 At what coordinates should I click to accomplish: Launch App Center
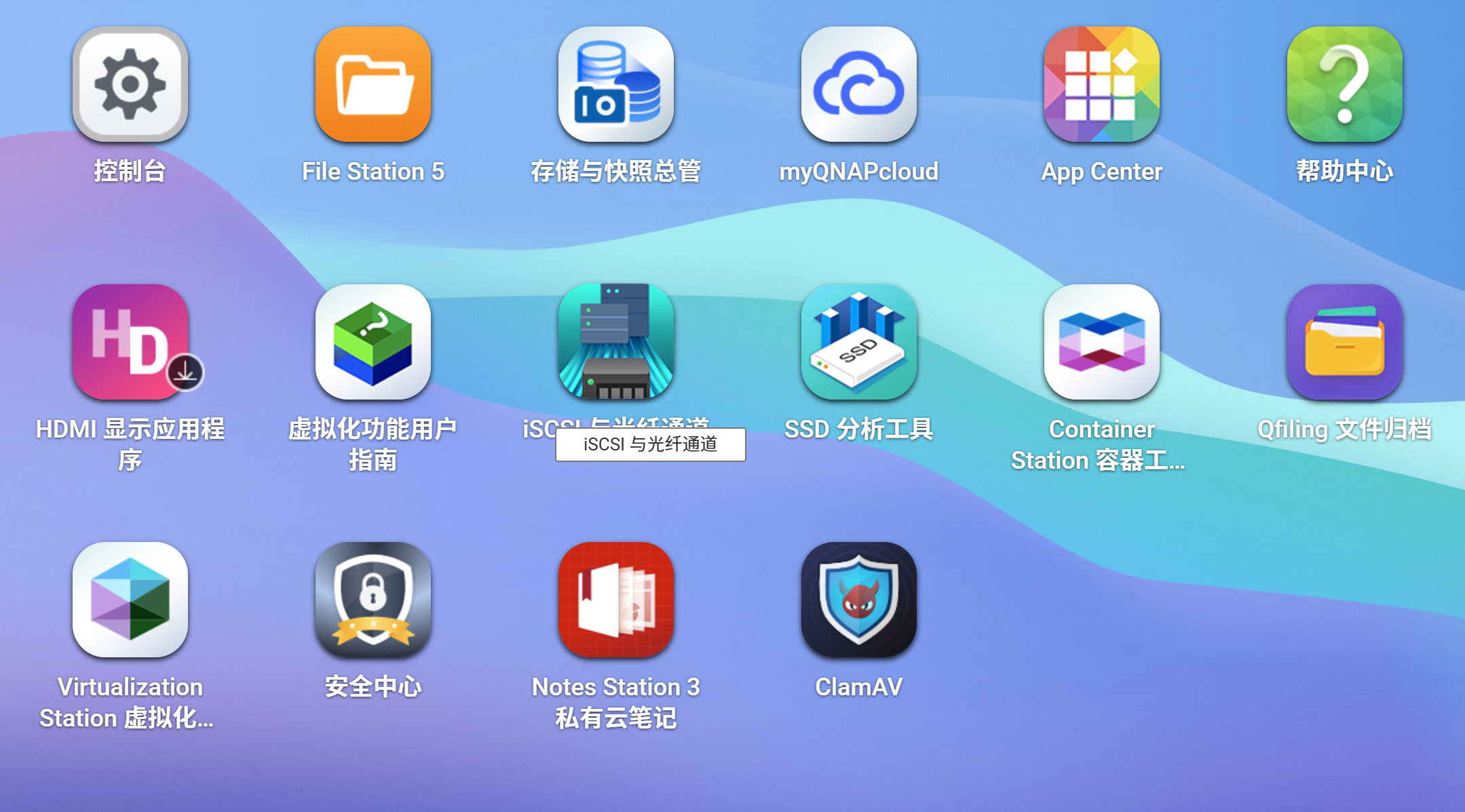tap(1102, 85)
